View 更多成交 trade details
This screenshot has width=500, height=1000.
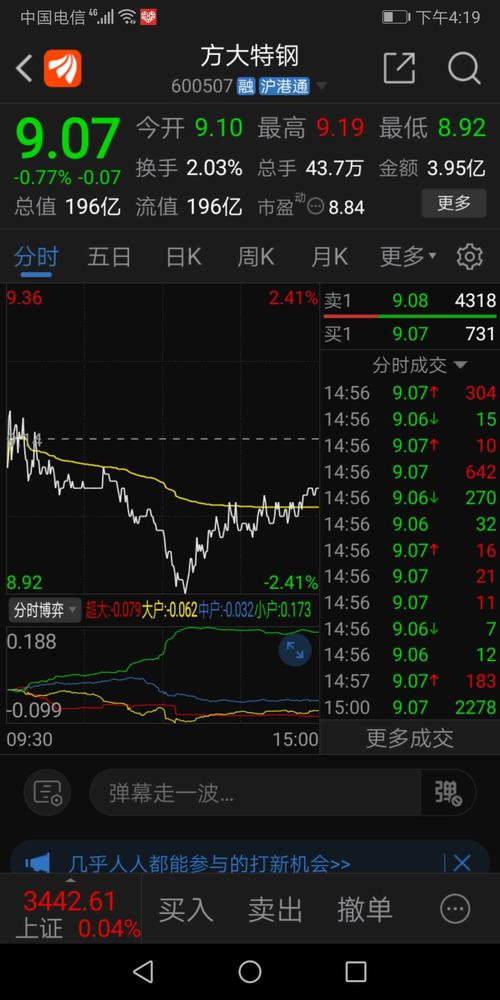coord(409,738)
